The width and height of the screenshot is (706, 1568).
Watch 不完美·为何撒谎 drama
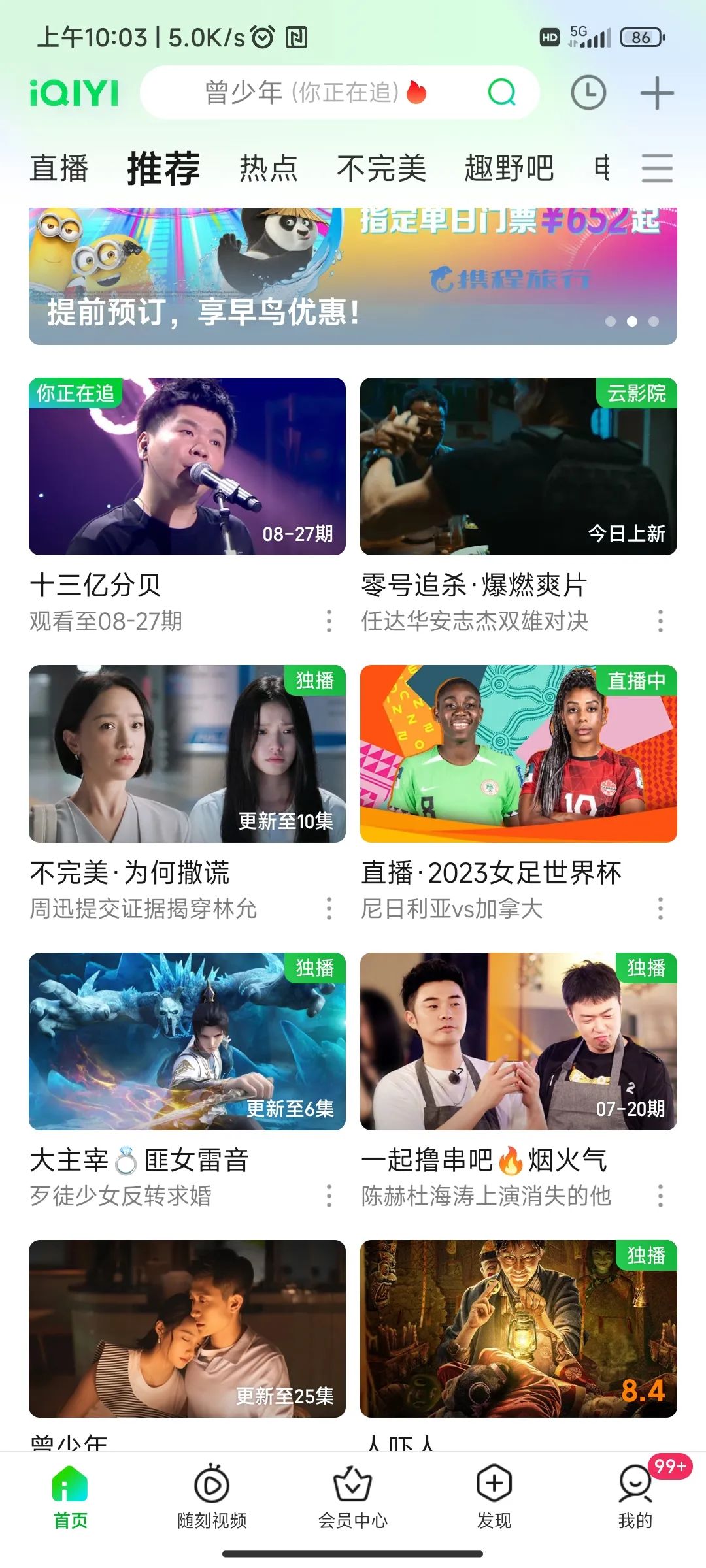(187, 754)
